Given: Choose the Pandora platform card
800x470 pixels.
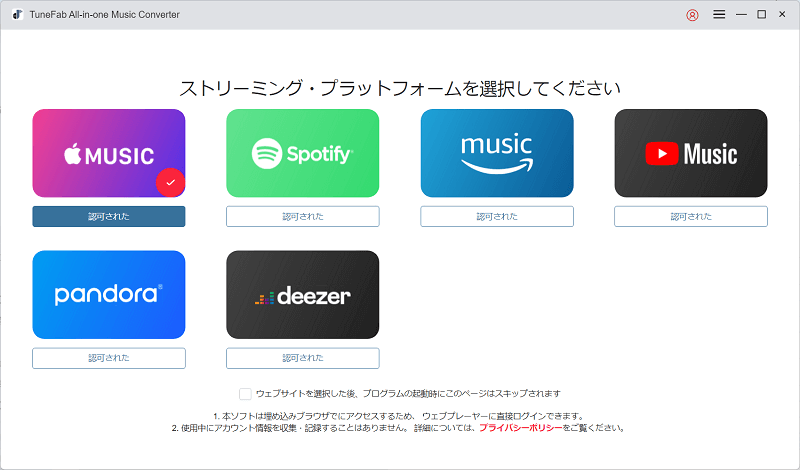Looking at the screenshot, I should (108, 294).
